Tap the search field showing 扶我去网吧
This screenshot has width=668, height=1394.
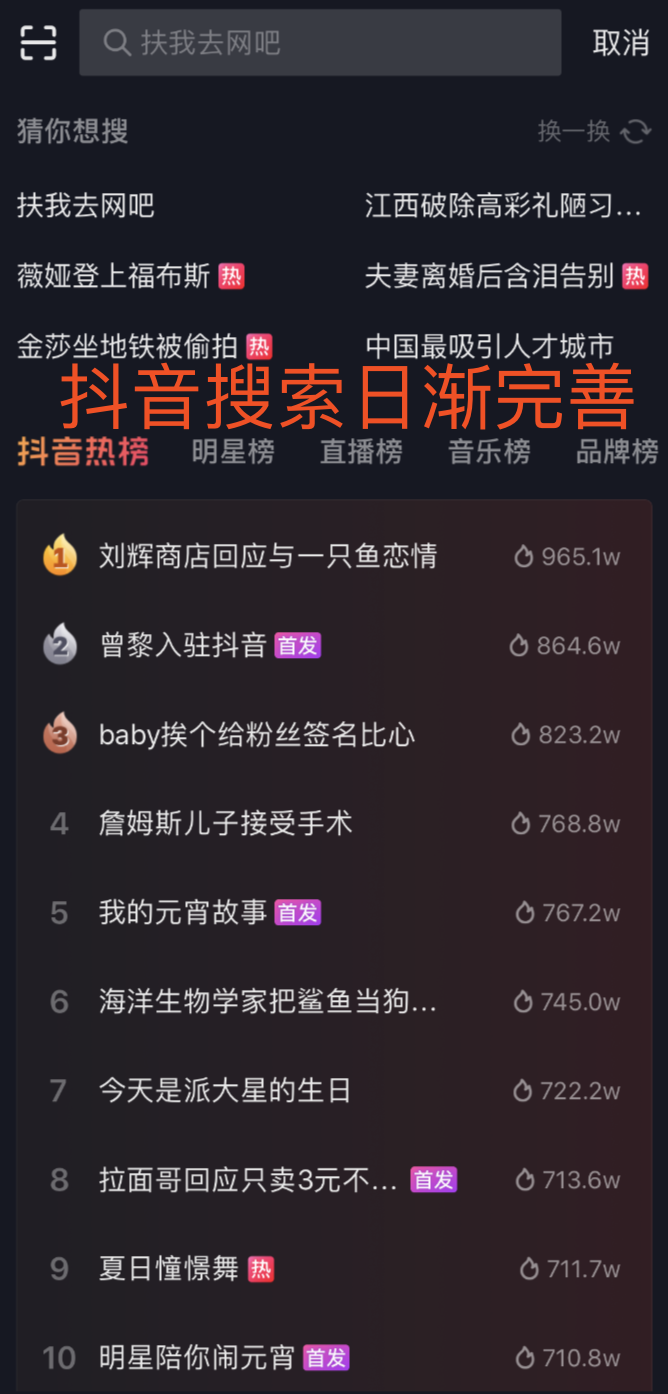320,43
